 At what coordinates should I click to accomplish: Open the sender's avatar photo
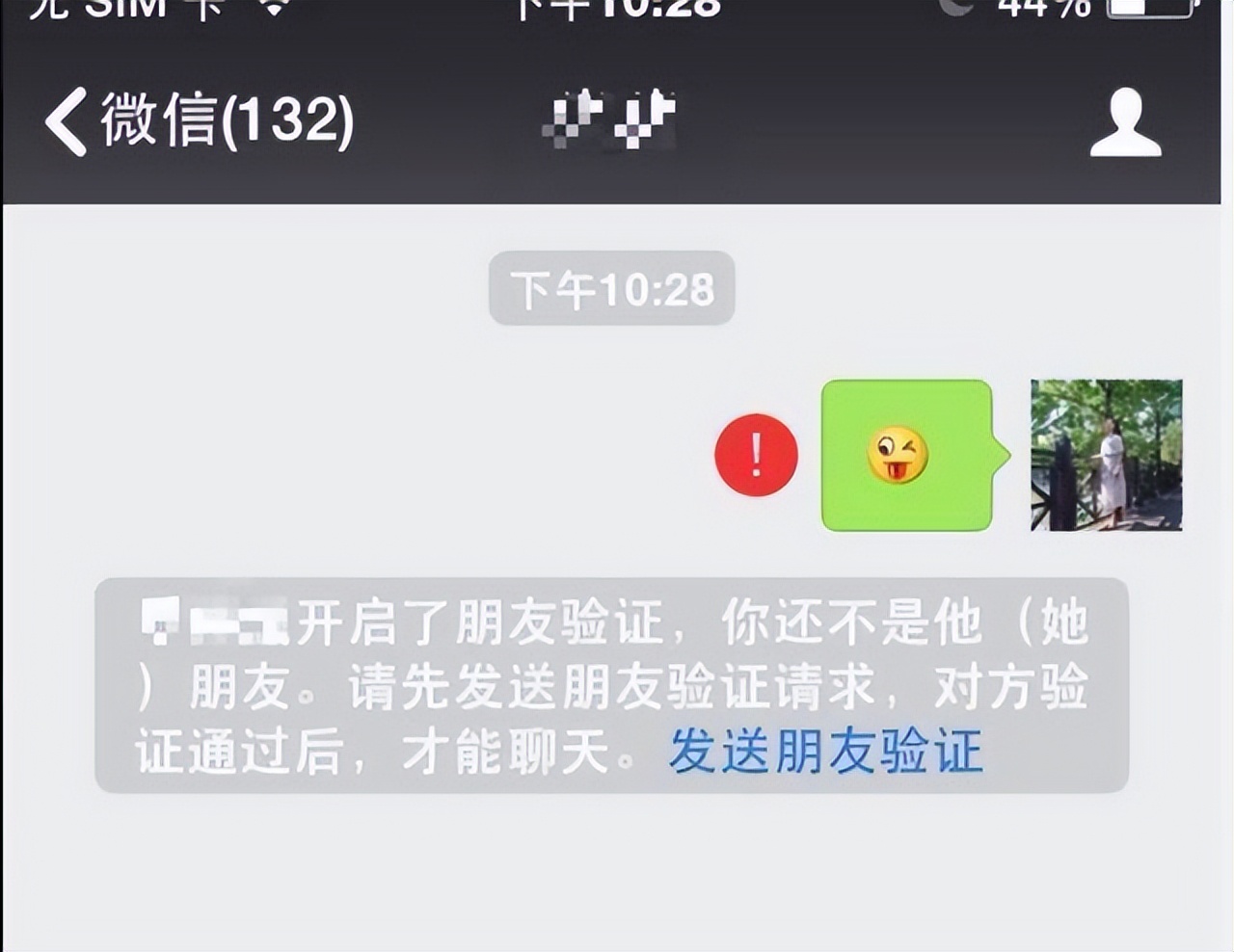pos(1106,455)
